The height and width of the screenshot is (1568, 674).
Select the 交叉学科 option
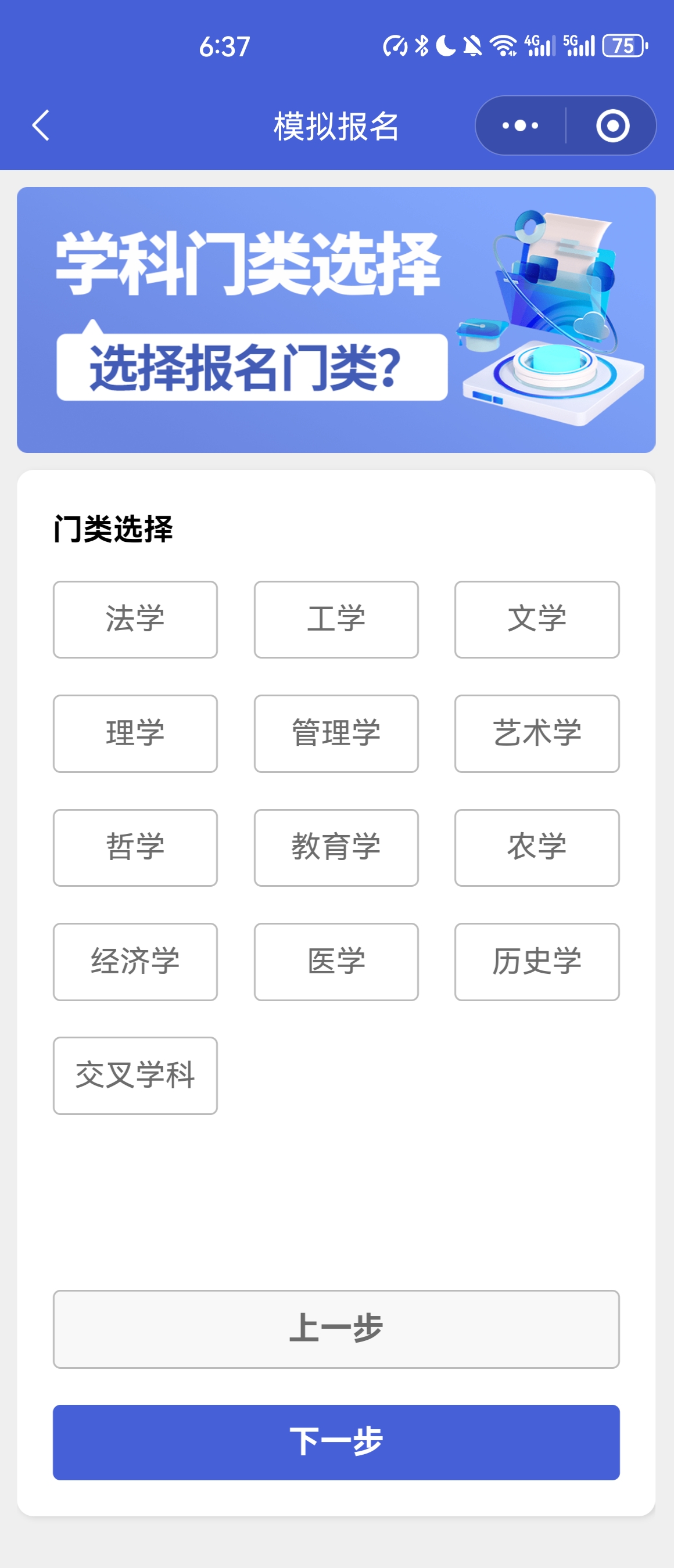[x=135, y=1075]
